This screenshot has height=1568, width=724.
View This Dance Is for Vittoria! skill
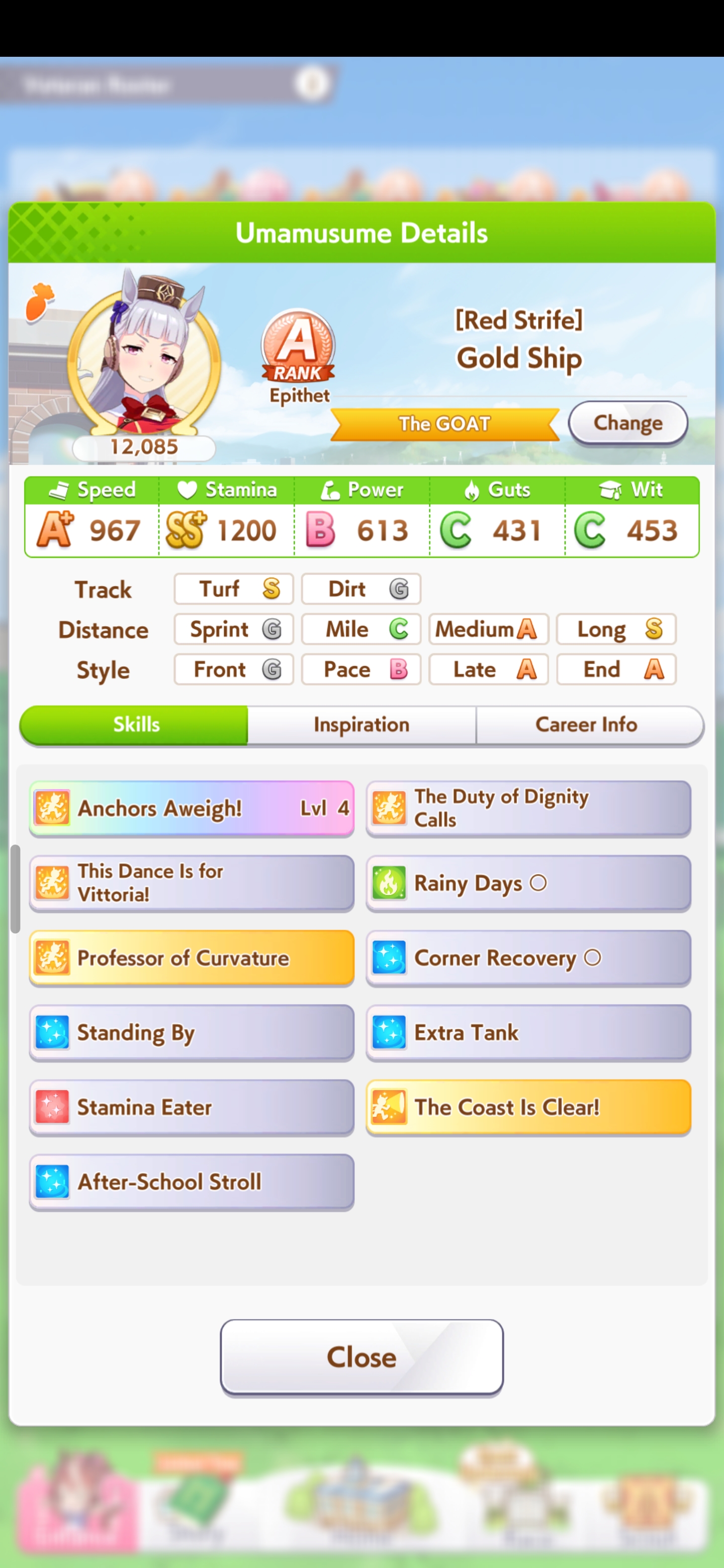(191, 883)
